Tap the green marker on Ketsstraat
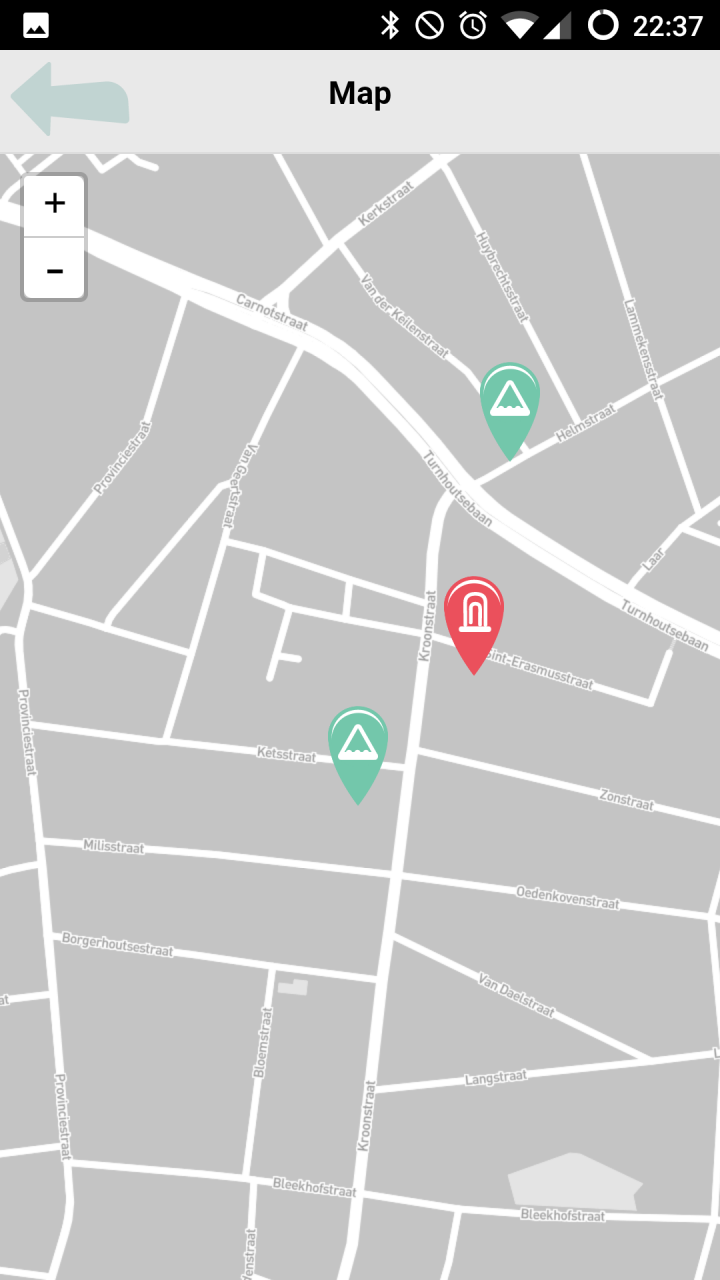Screen dimensions: 720x1280 click(358, 747)
